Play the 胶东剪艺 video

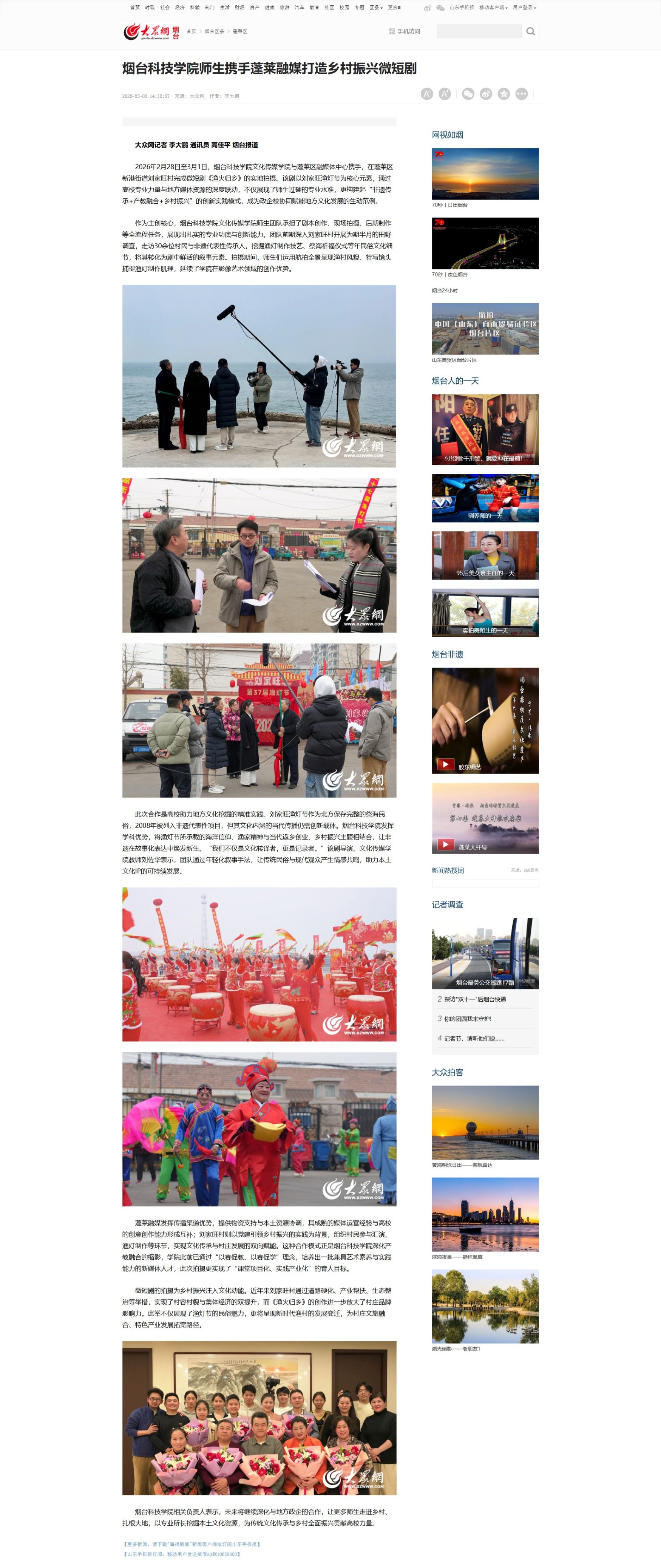coord(485,720)
